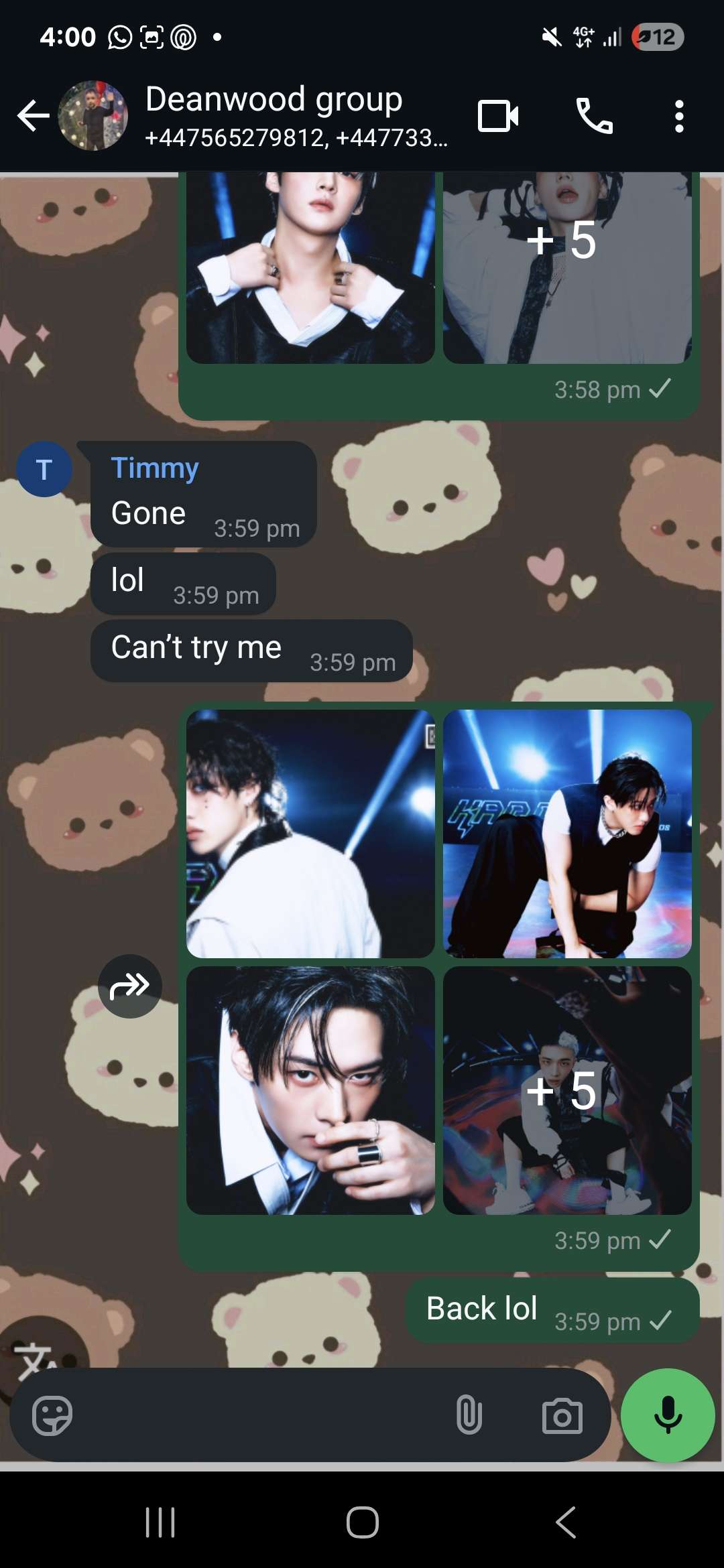The image size is (724, 1568).
Task: Record a voice message with the microphone
Action: [668, 1415]
